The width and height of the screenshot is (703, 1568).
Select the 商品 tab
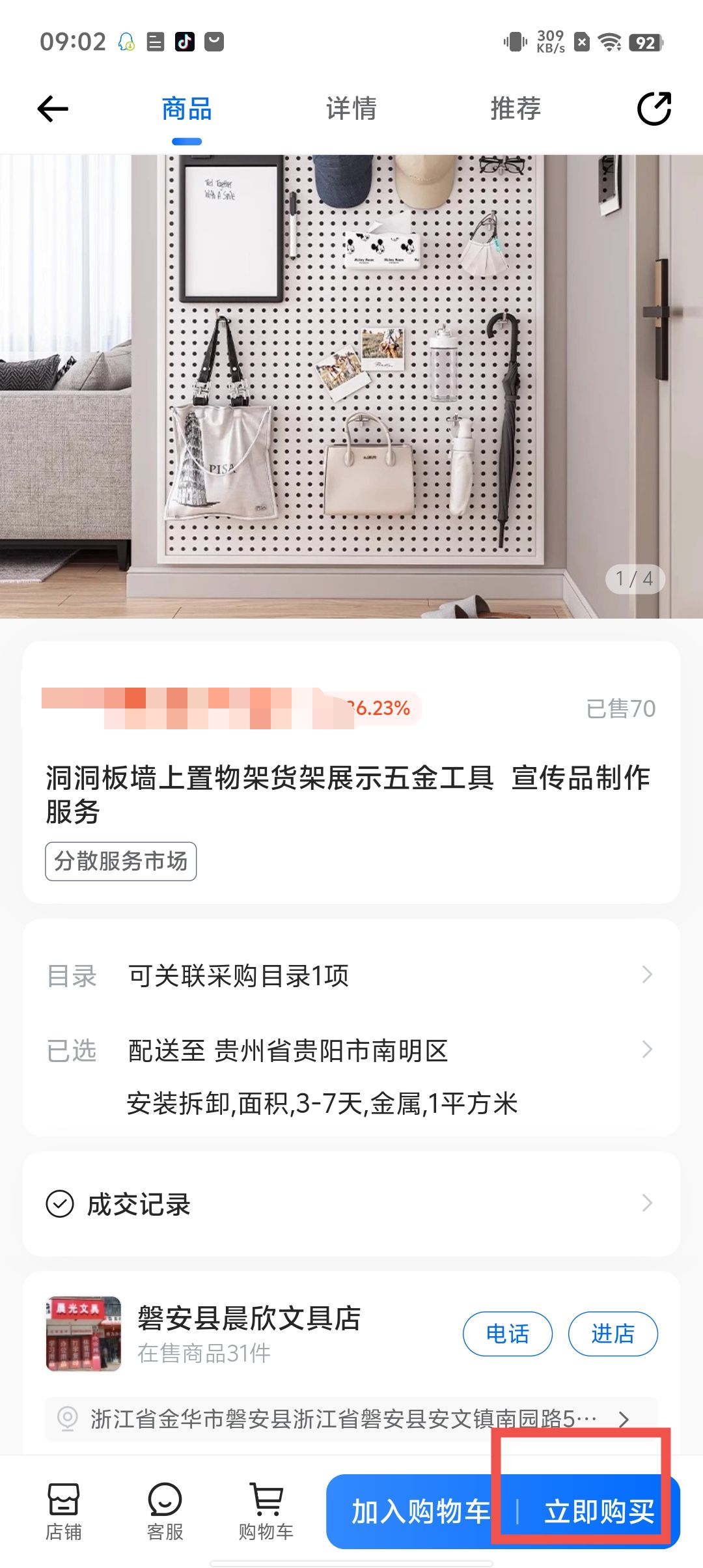pyautogui.click(x=187, y=109)
